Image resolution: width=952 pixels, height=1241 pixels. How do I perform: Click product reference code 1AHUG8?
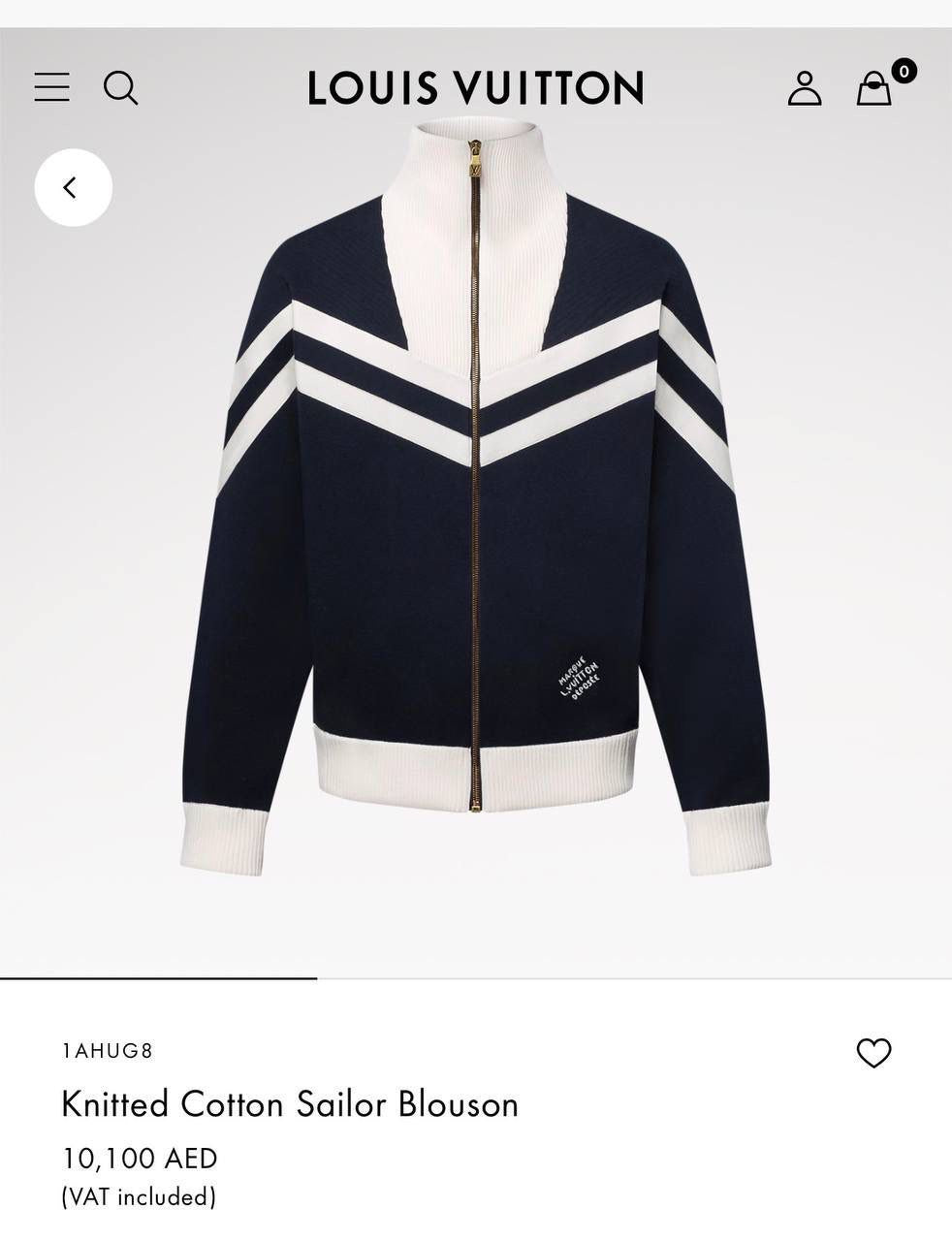[x=107, y=1050]
